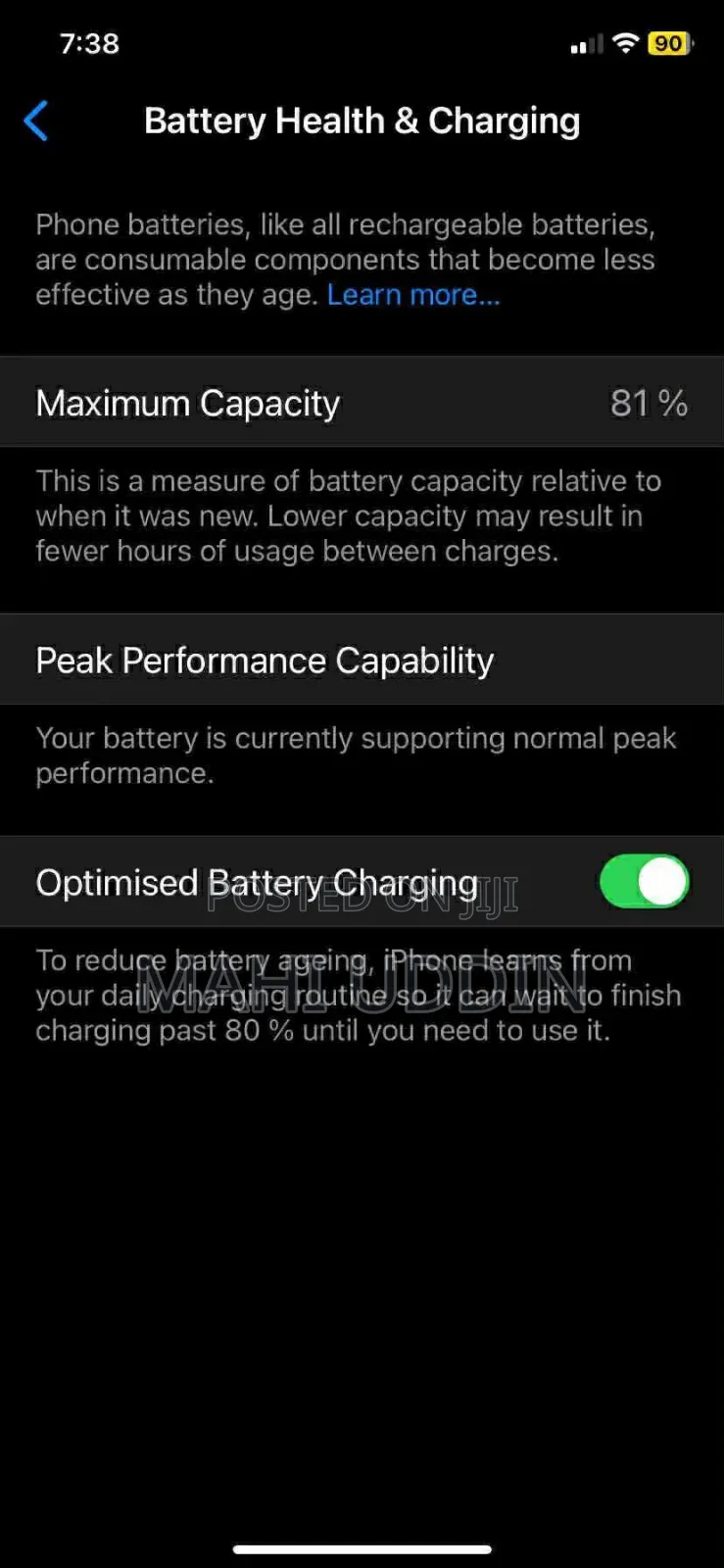Select the green toggle switch knob

pyautogui.click(x=660, y=881)
